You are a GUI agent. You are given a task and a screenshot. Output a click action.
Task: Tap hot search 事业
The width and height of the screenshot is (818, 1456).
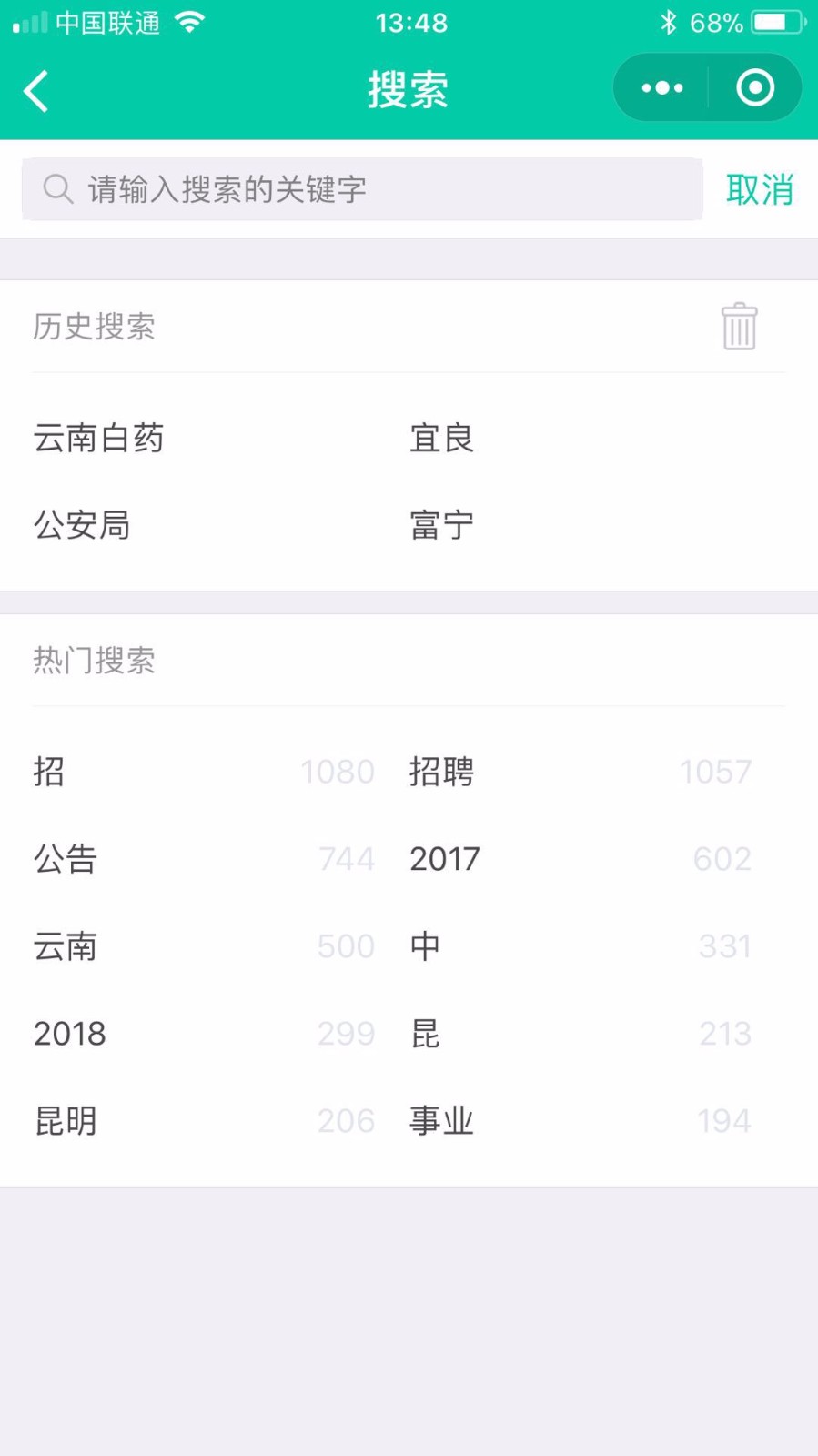pos(441,1121)
